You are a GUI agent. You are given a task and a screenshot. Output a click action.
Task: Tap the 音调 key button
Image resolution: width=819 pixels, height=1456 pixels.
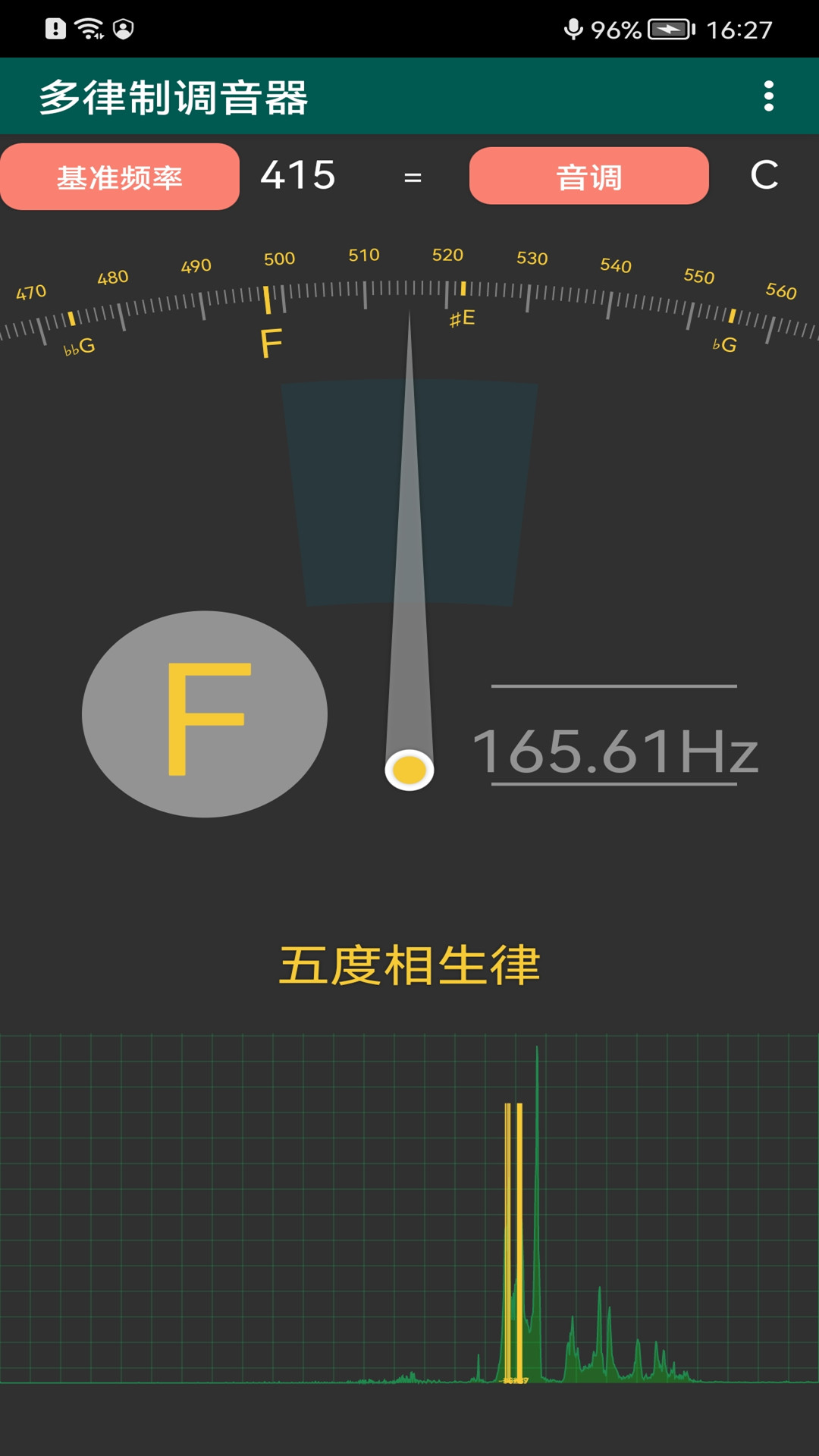(588, 177)
